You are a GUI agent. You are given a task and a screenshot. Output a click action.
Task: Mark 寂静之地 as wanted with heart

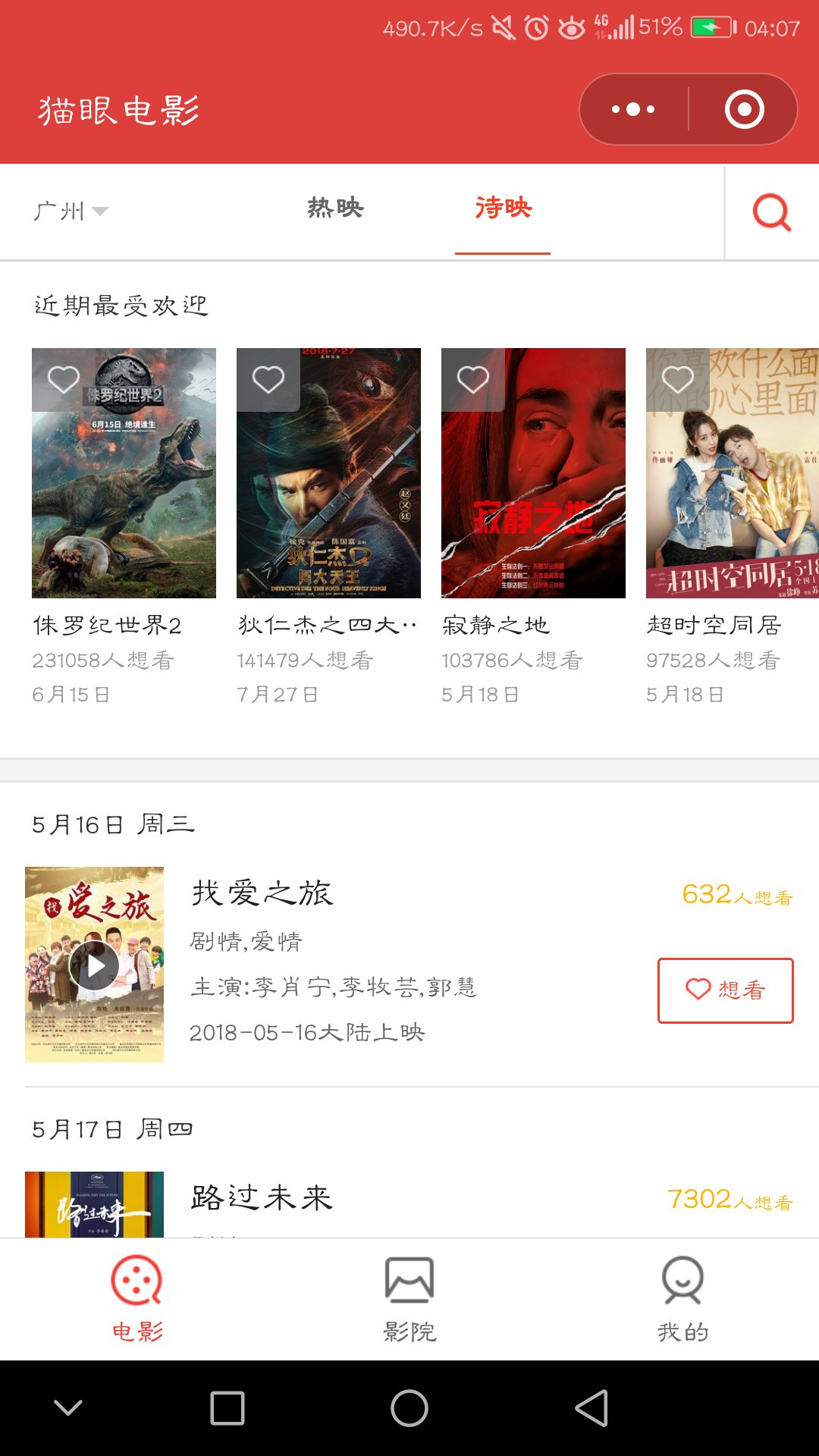click(x=473, y=380)
